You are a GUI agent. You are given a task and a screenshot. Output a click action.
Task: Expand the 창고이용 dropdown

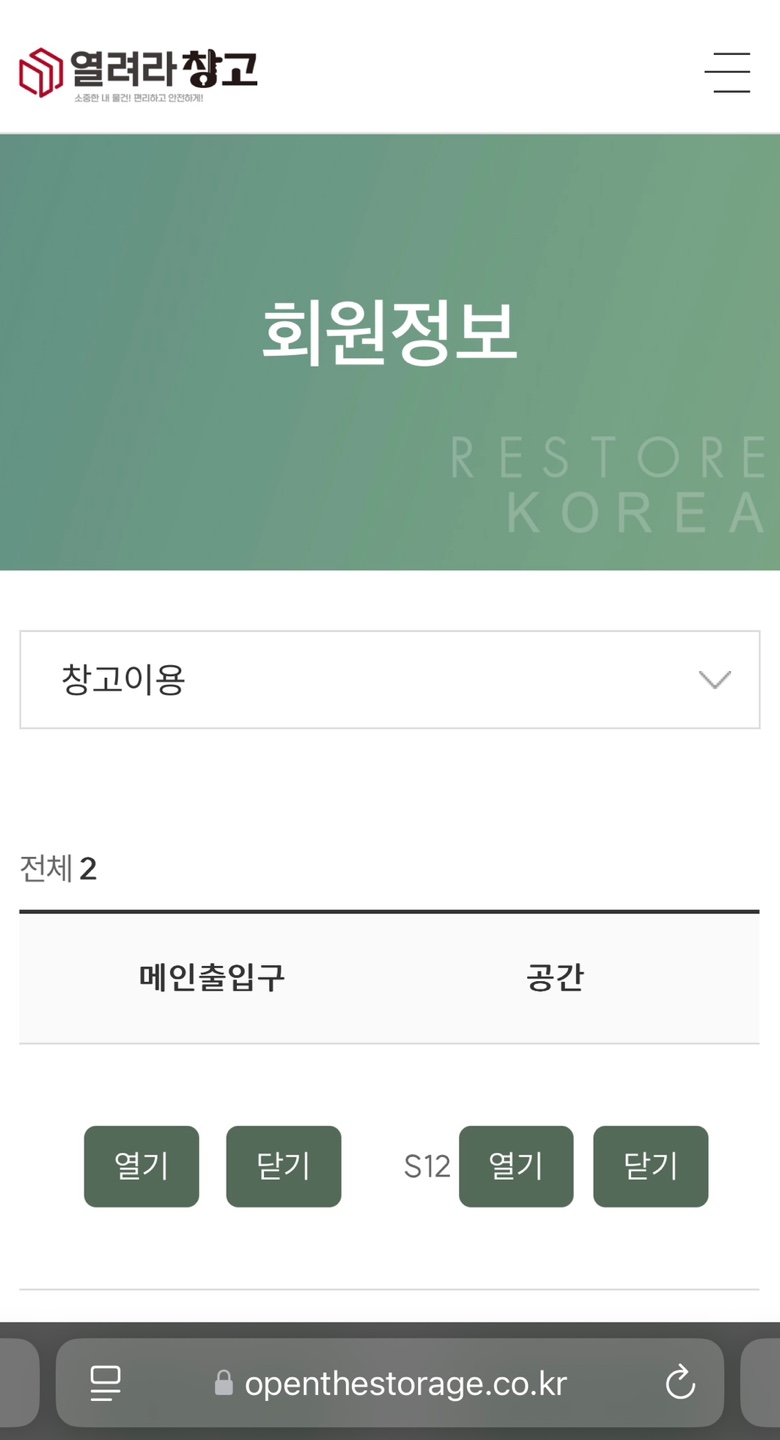389,680
